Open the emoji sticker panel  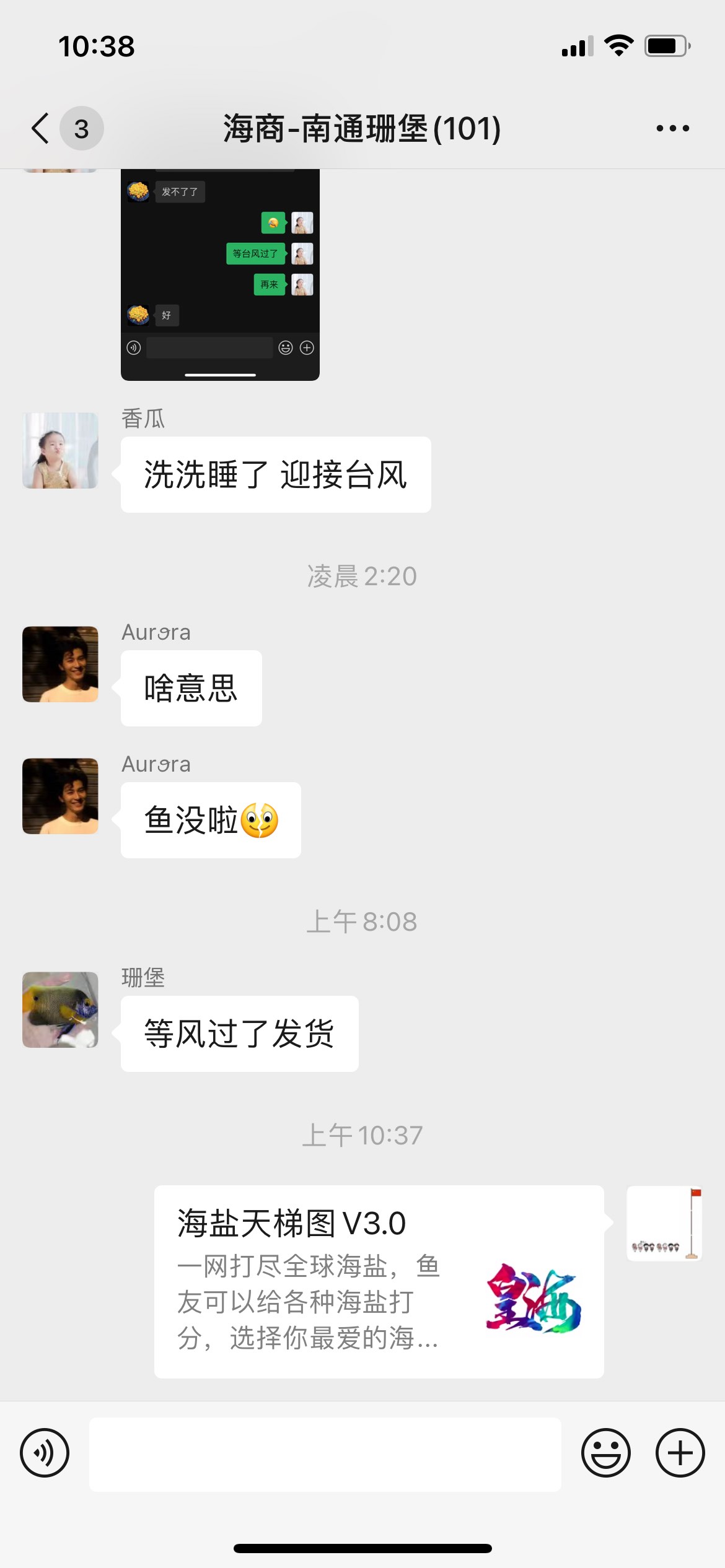point(605,1453)
